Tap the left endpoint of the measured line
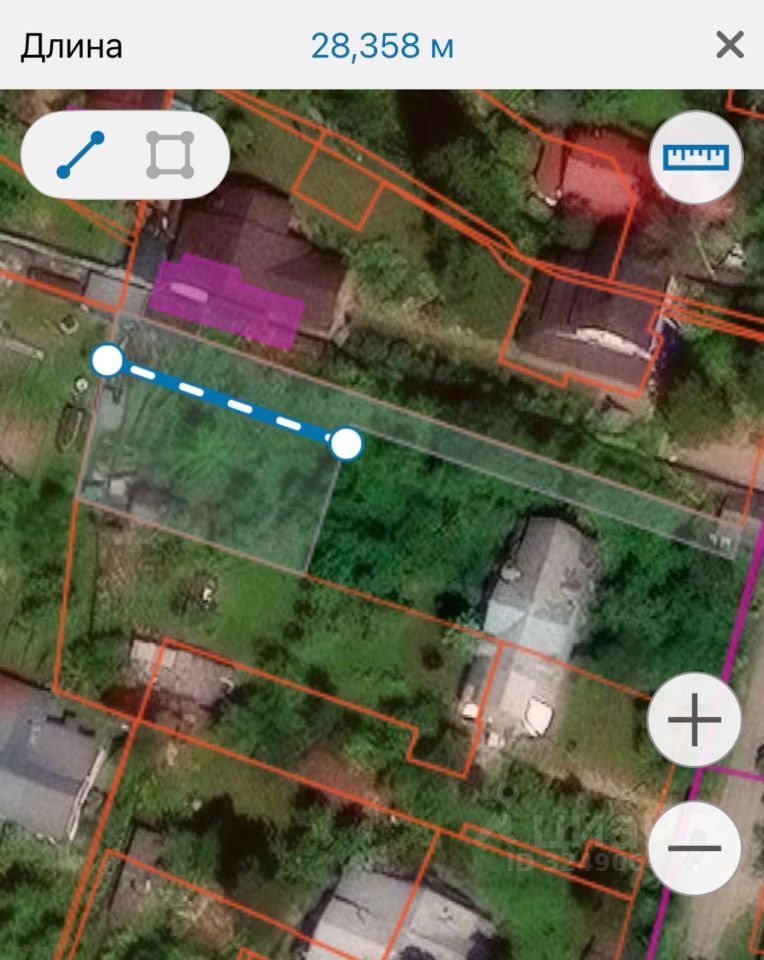This screenshot has height=960, width=764. click(107, 360)
